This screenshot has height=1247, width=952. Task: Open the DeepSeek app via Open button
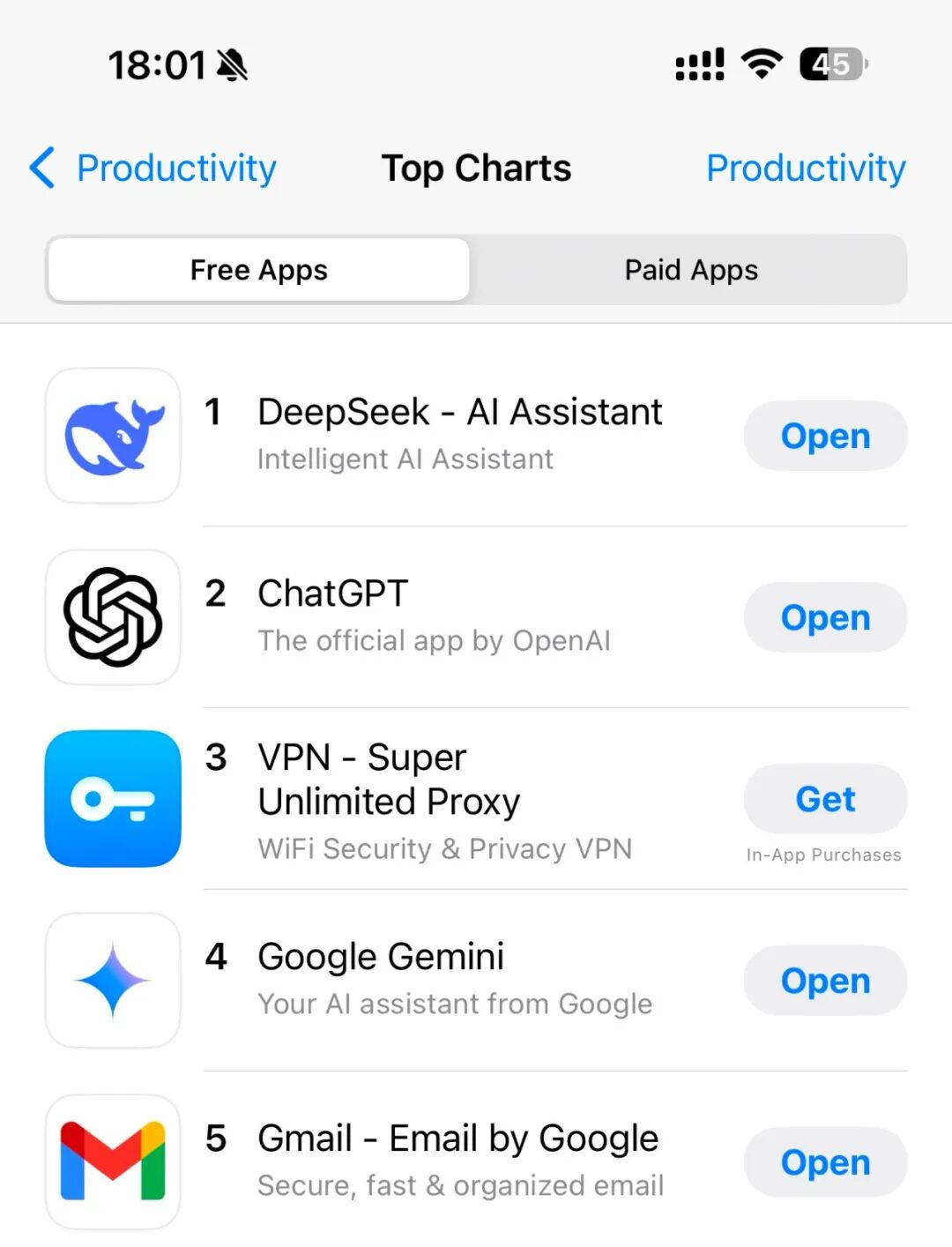tap(825, 437)
